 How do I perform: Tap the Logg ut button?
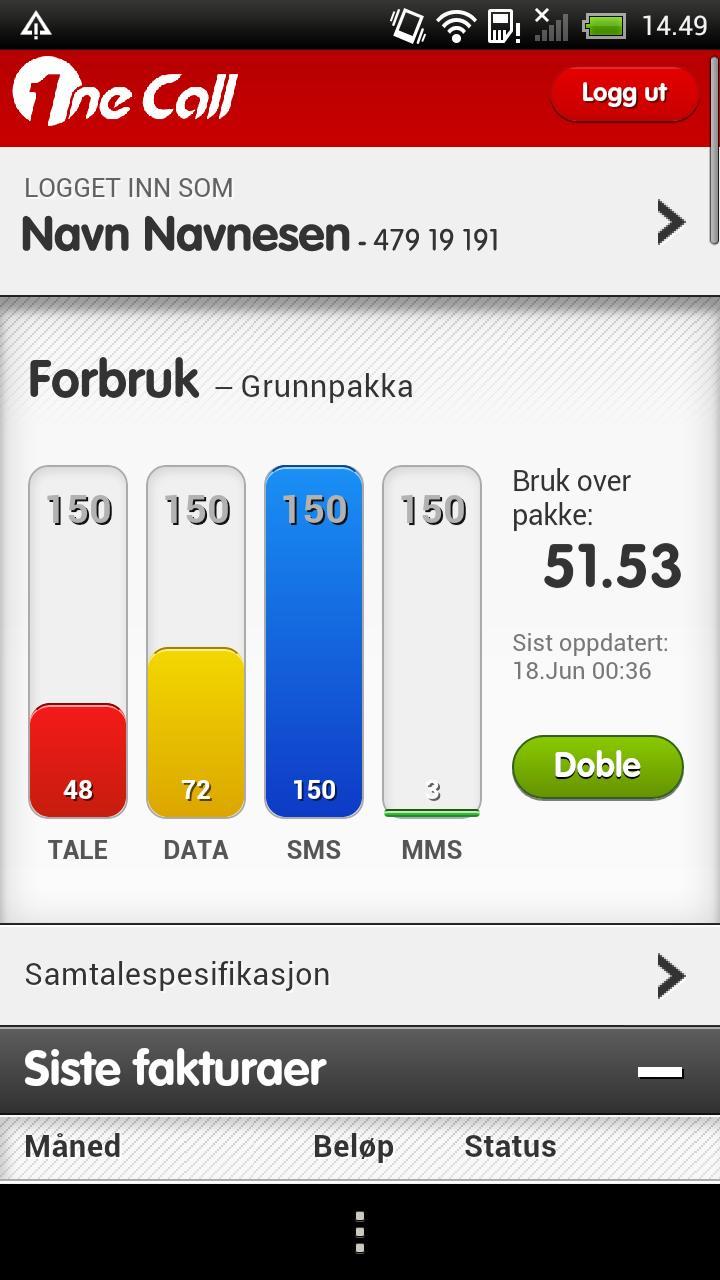624,94
